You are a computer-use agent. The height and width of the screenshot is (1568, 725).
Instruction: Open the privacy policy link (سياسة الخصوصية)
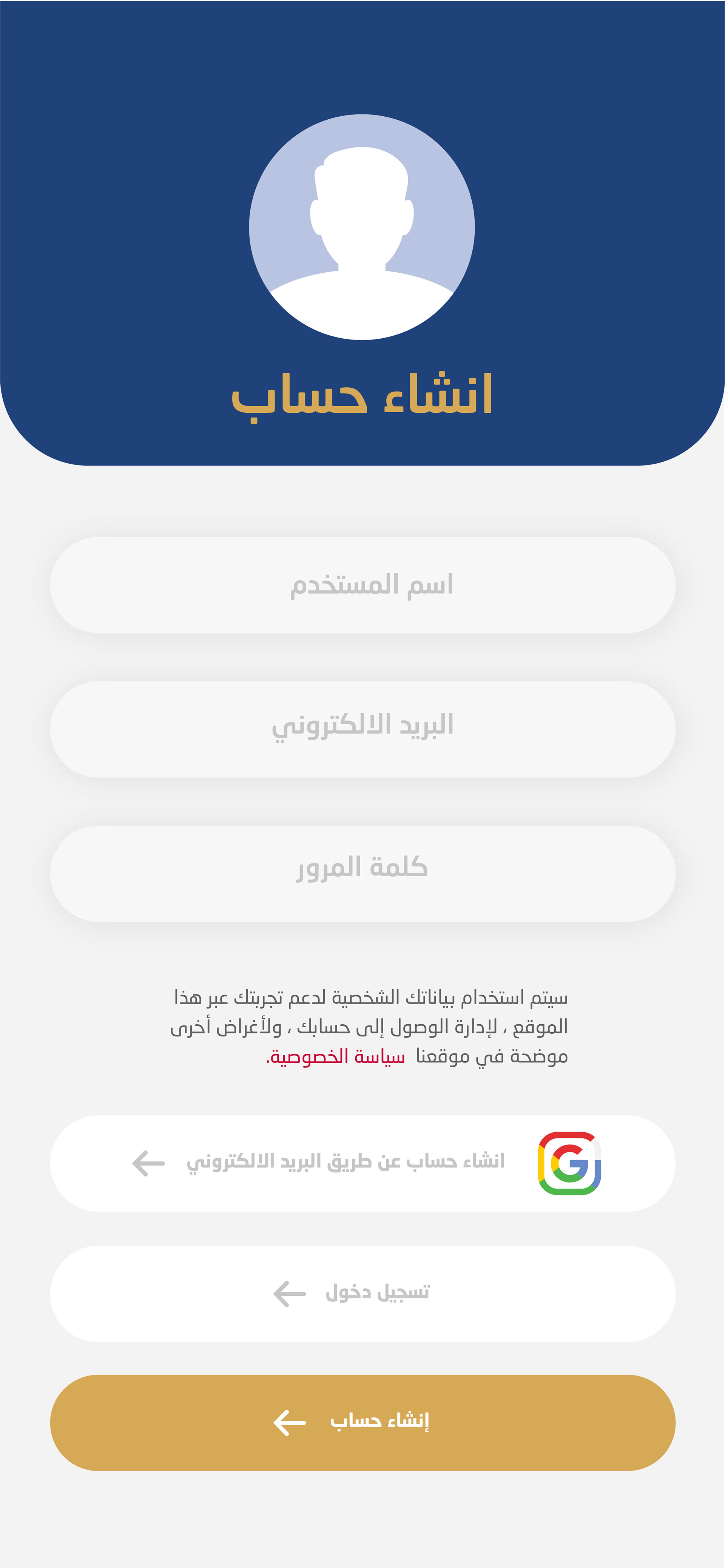(336, 1056)
